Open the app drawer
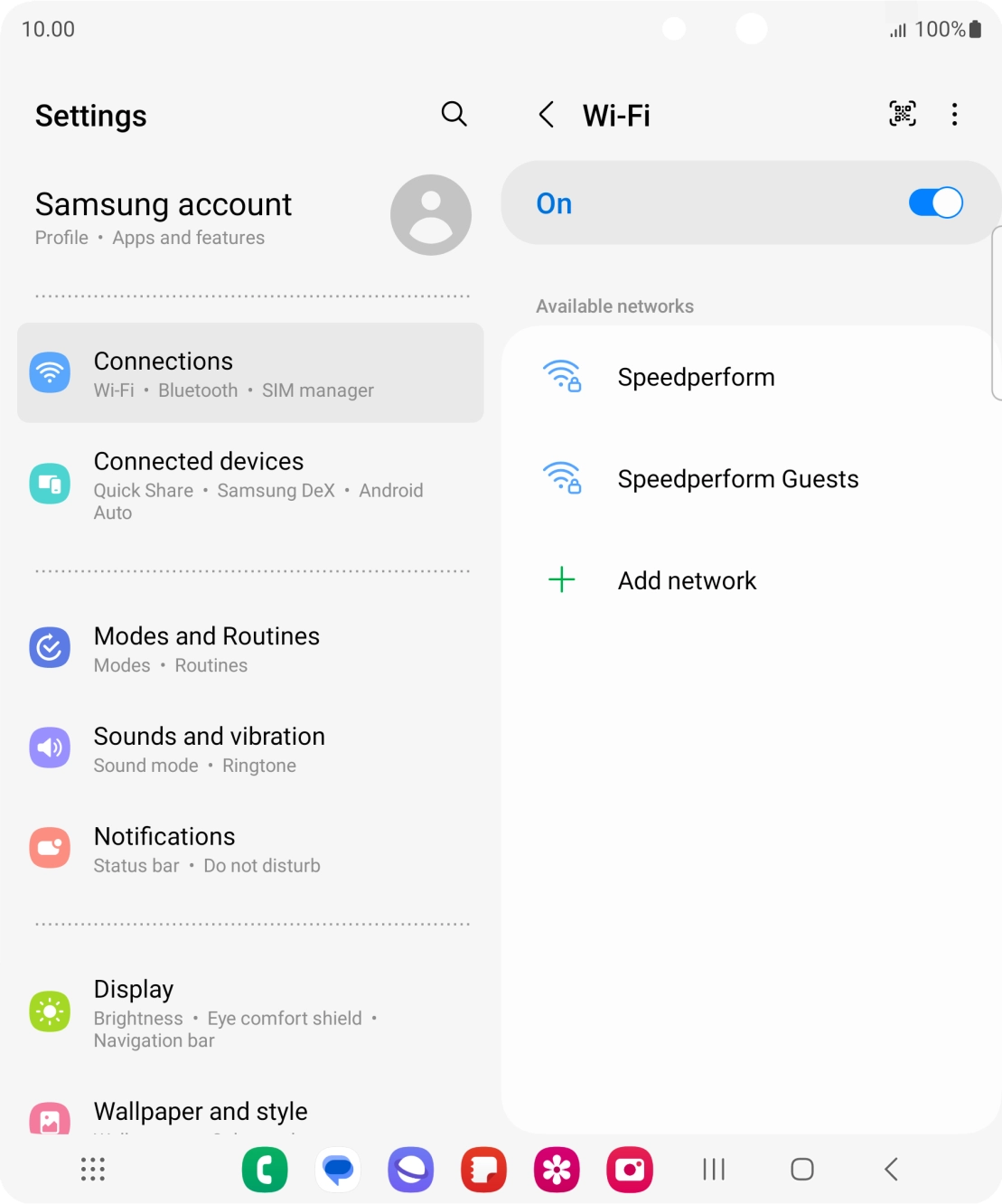1002x1204 pixels. [91, 1170]
